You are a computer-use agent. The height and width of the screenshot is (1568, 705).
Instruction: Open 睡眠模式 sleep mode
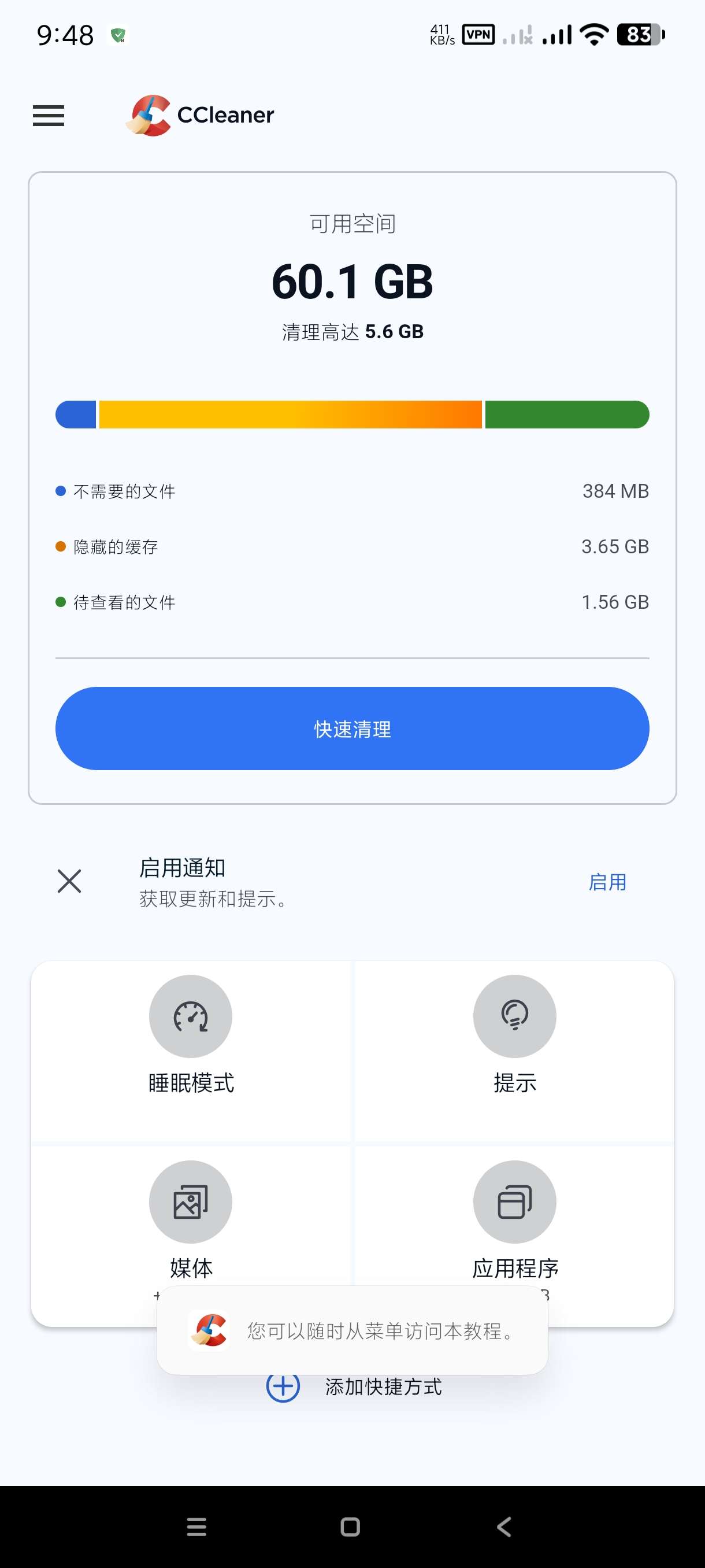point(191,1035)
